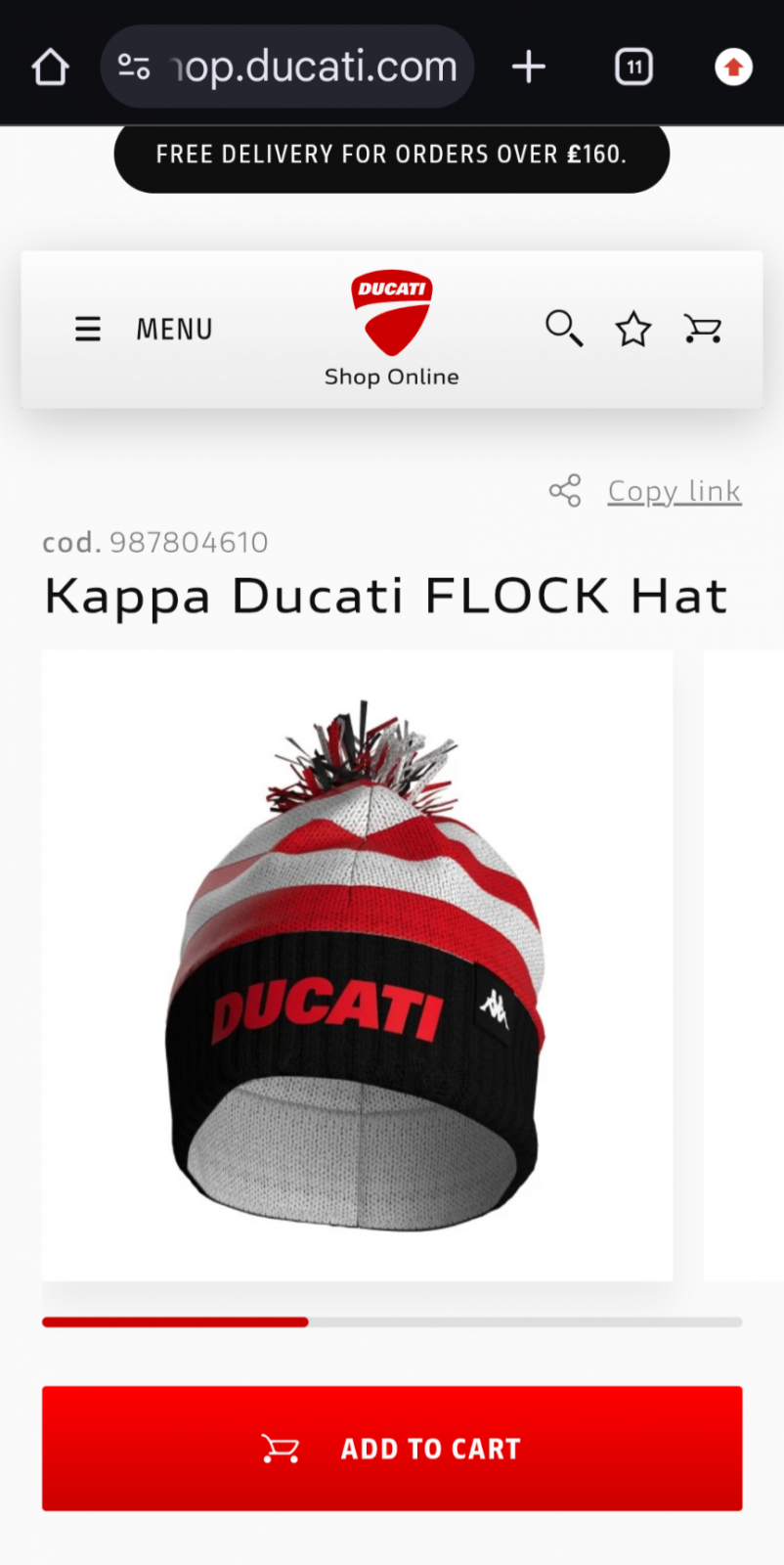This screenshot has height=1565, width=784.
Task: Open the shopping cart icon
Action: [703, 329]
